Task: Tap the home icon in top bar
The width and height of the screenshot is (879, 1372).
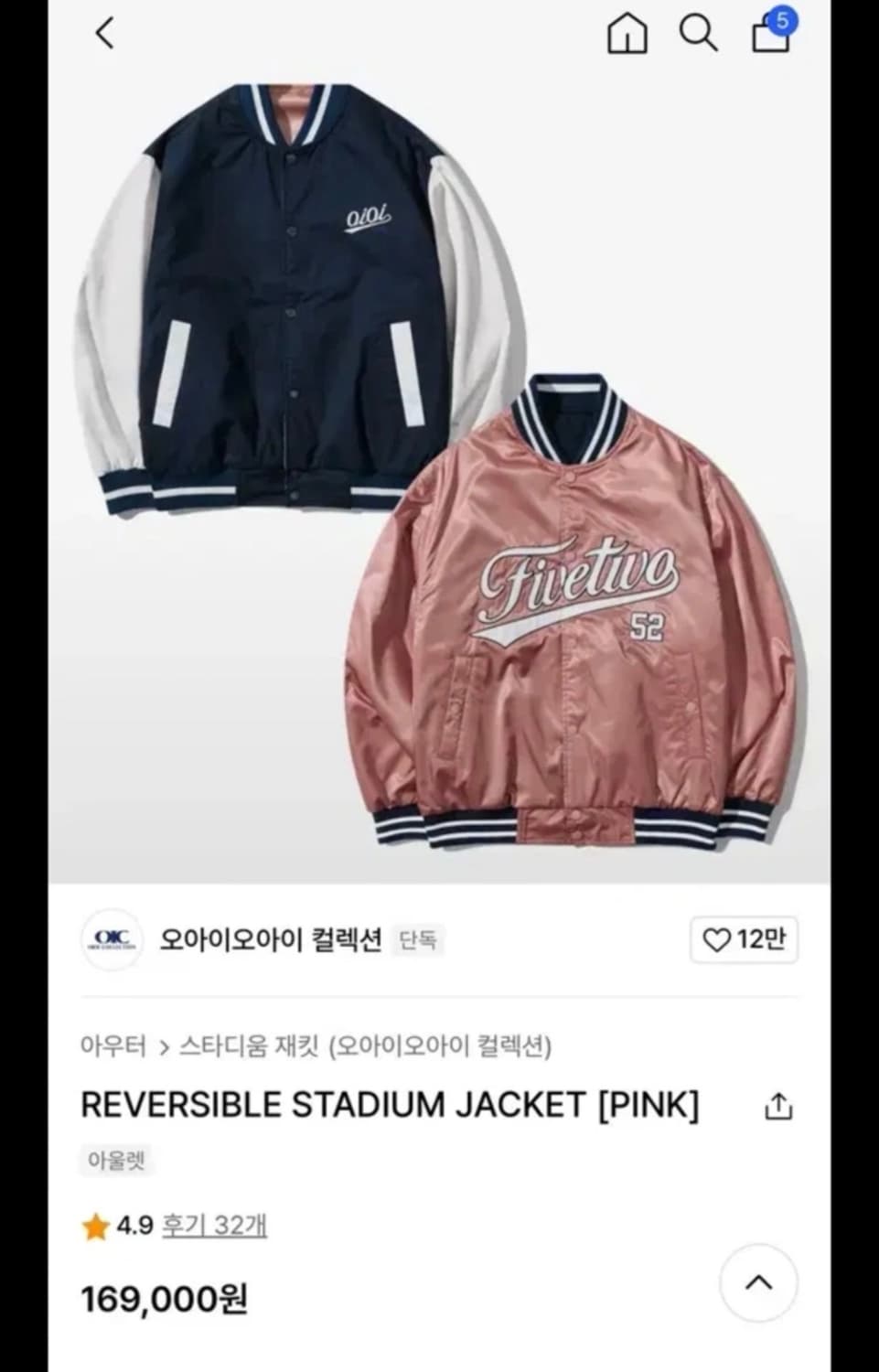Action: [627, 36]
